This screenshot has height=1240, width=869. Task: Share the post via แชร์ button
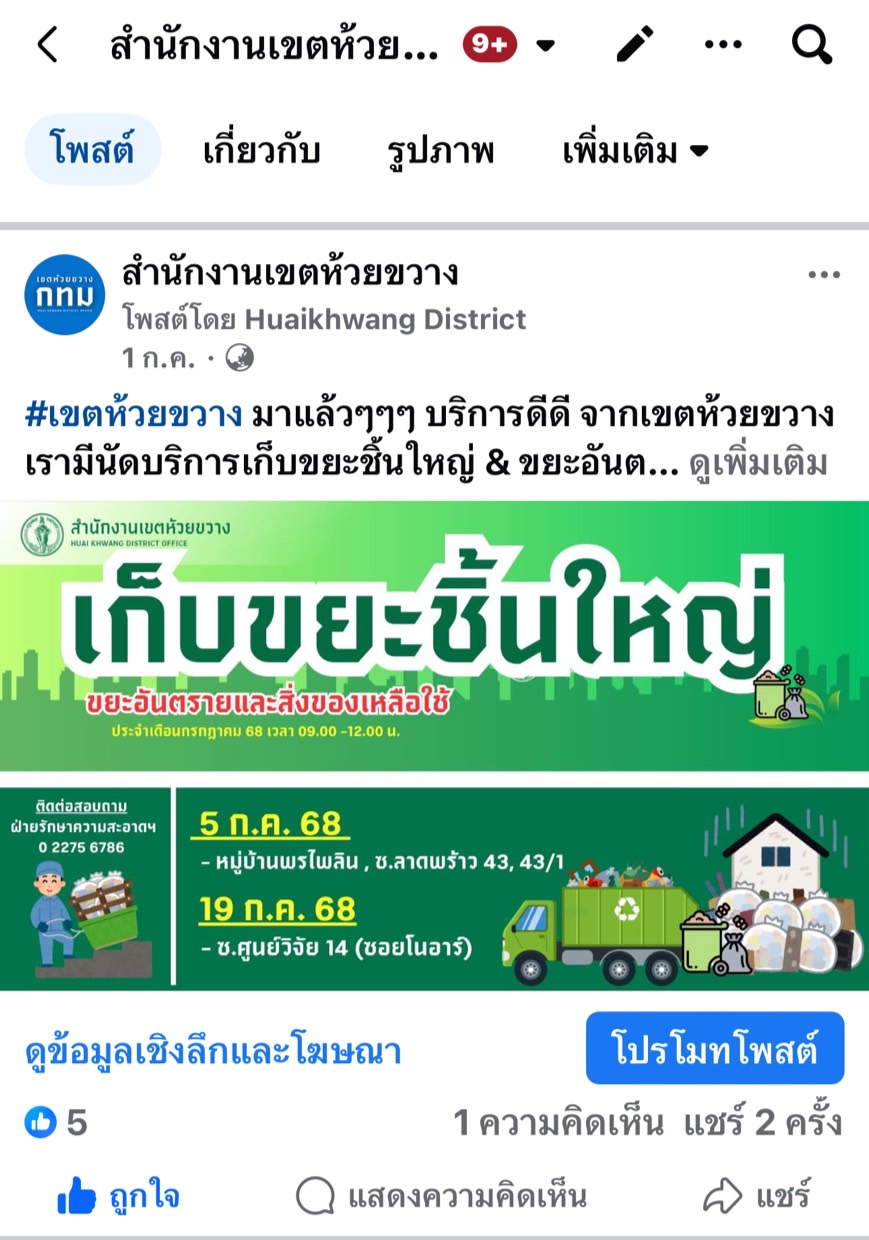pos(757,1195)
